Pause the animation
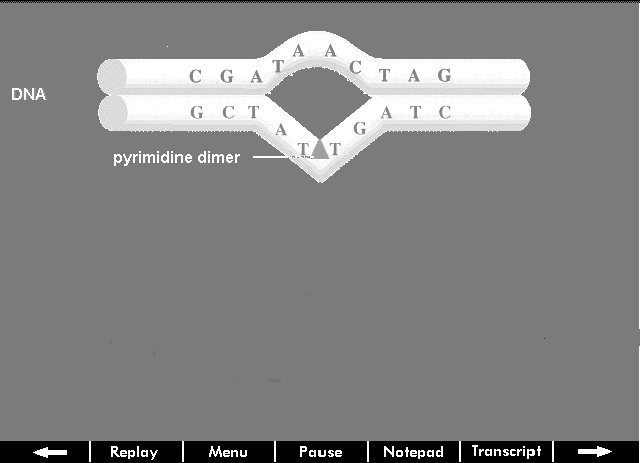The height and width of the screenshot is (463, 640). 320,452
